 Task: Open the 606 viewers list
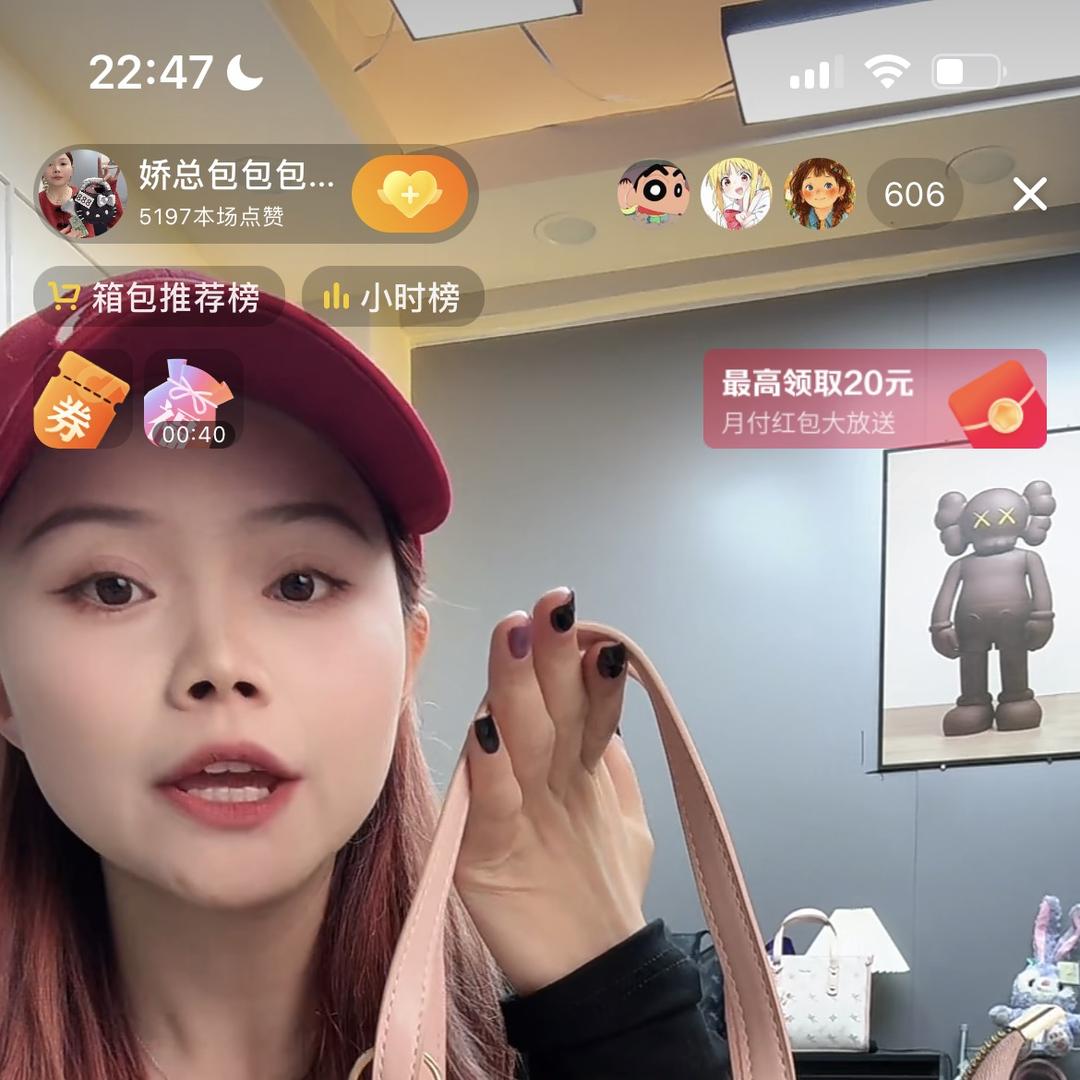point(914,194)
